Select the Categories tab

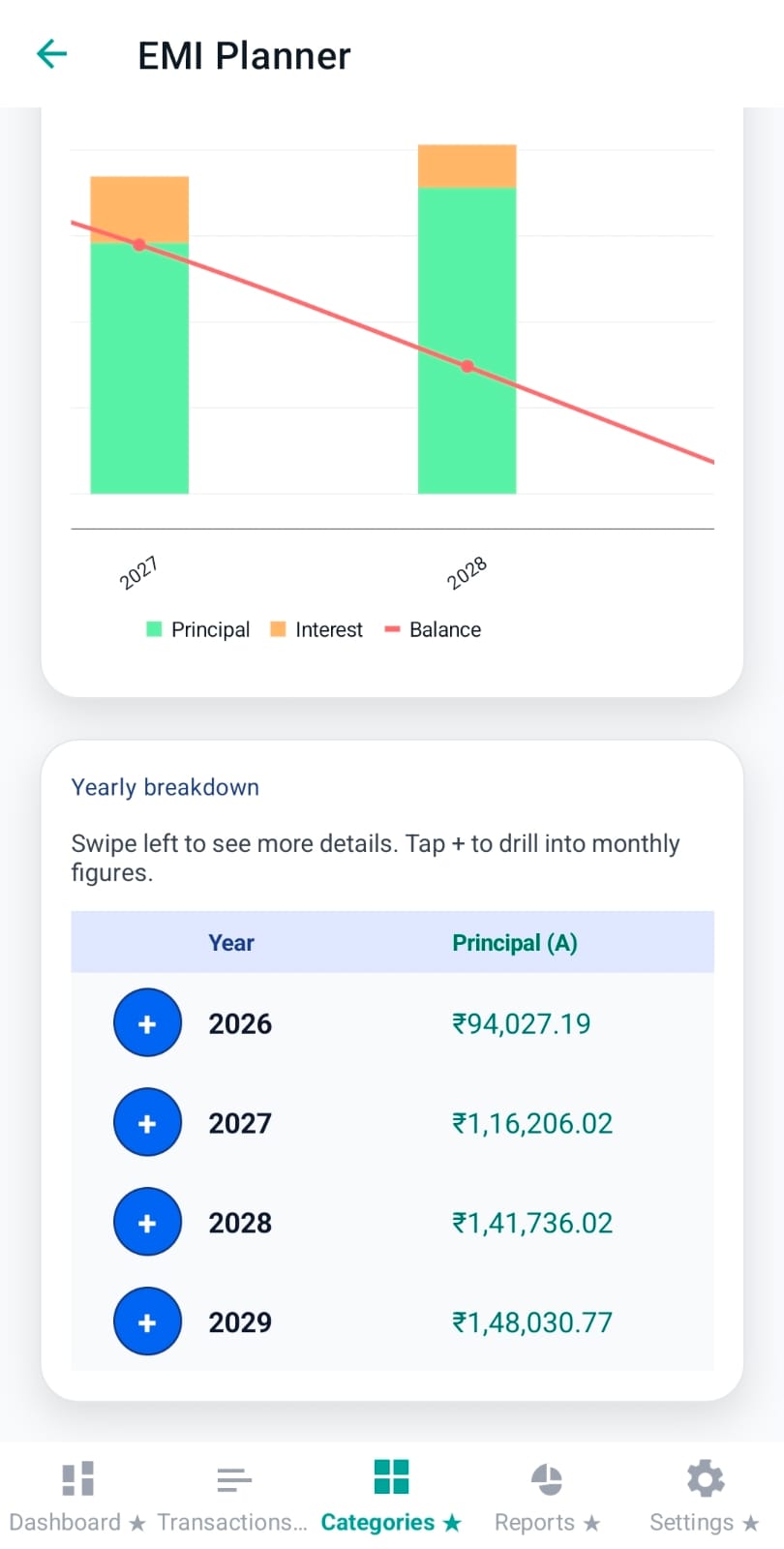(391, 1496)
